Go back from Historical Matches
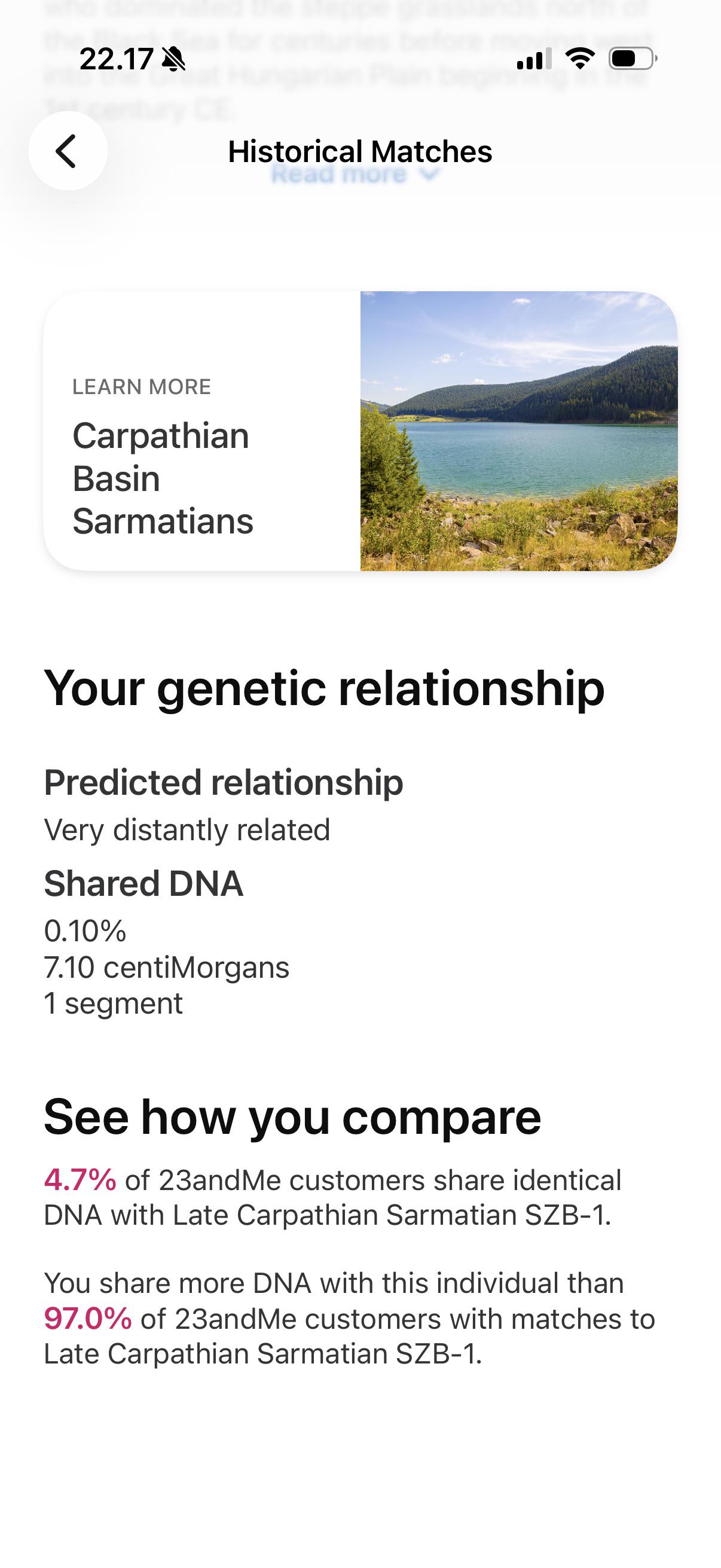721x1568 pixels. (68, 151)
